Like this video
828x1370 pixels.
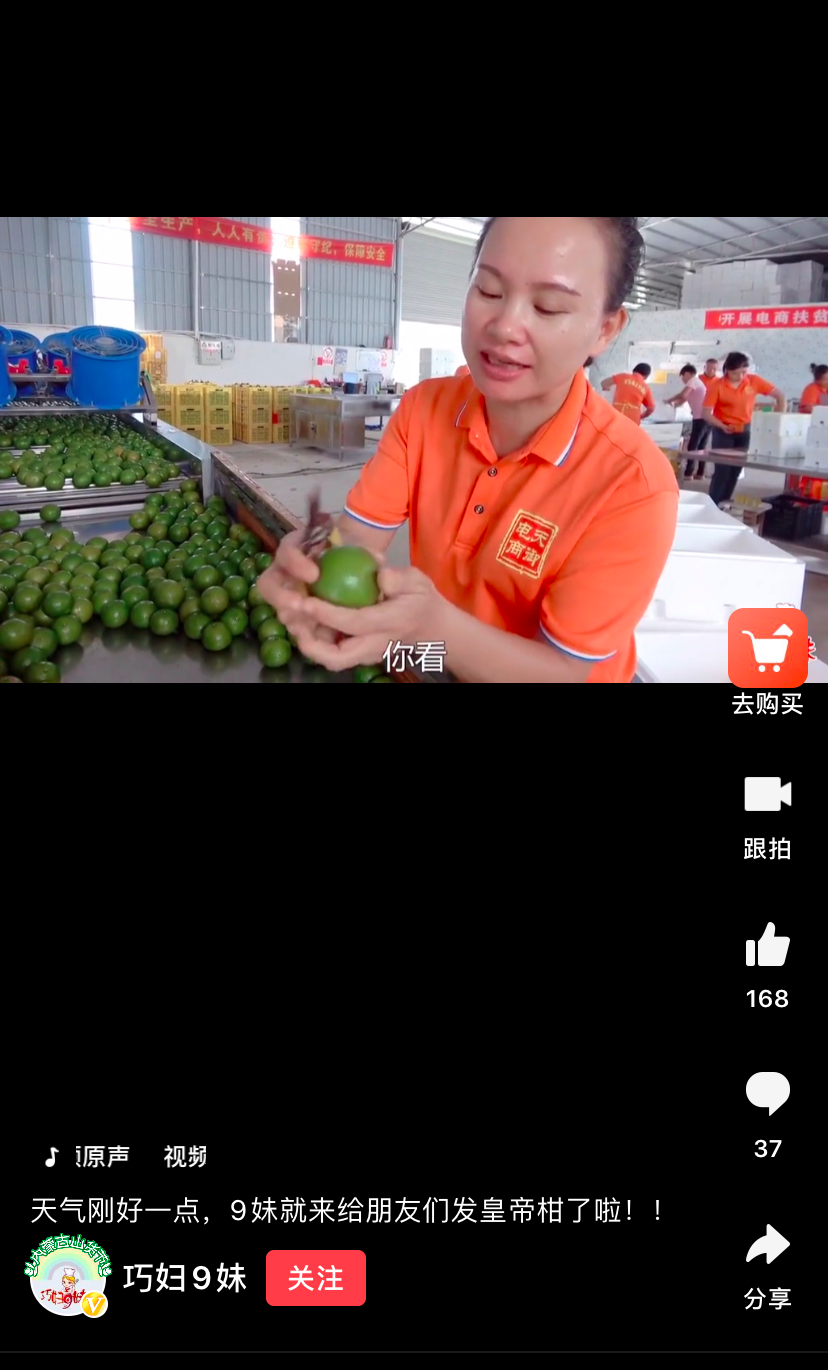point(767,945)
